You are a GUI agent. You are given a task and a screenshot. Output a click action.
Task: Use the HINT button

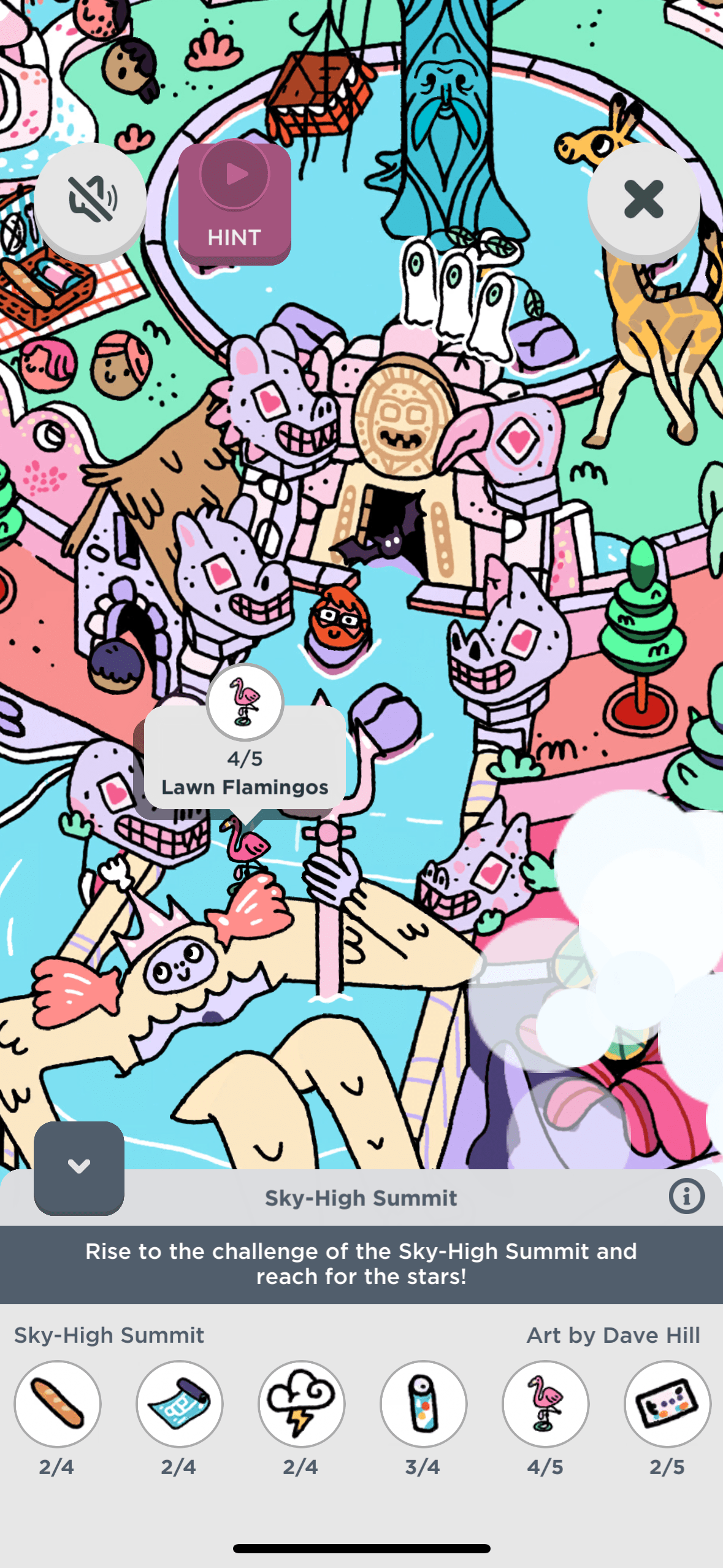tap(234, 204)
